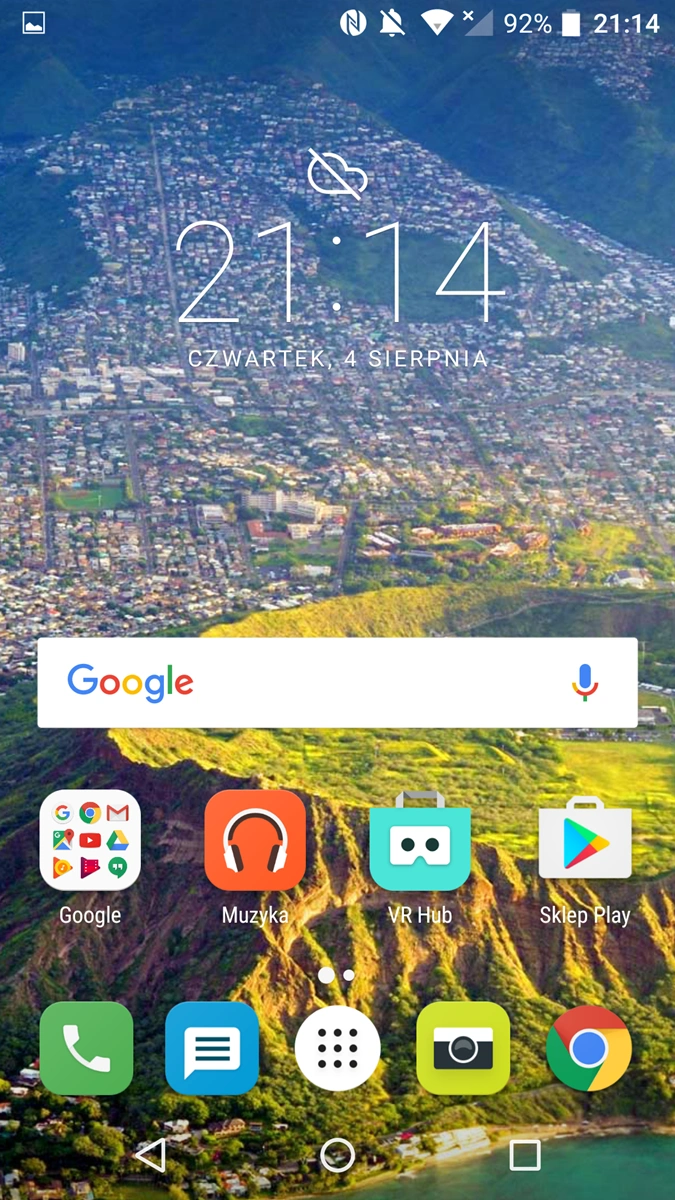Open the Chrome browser

tap(589, 1048)
